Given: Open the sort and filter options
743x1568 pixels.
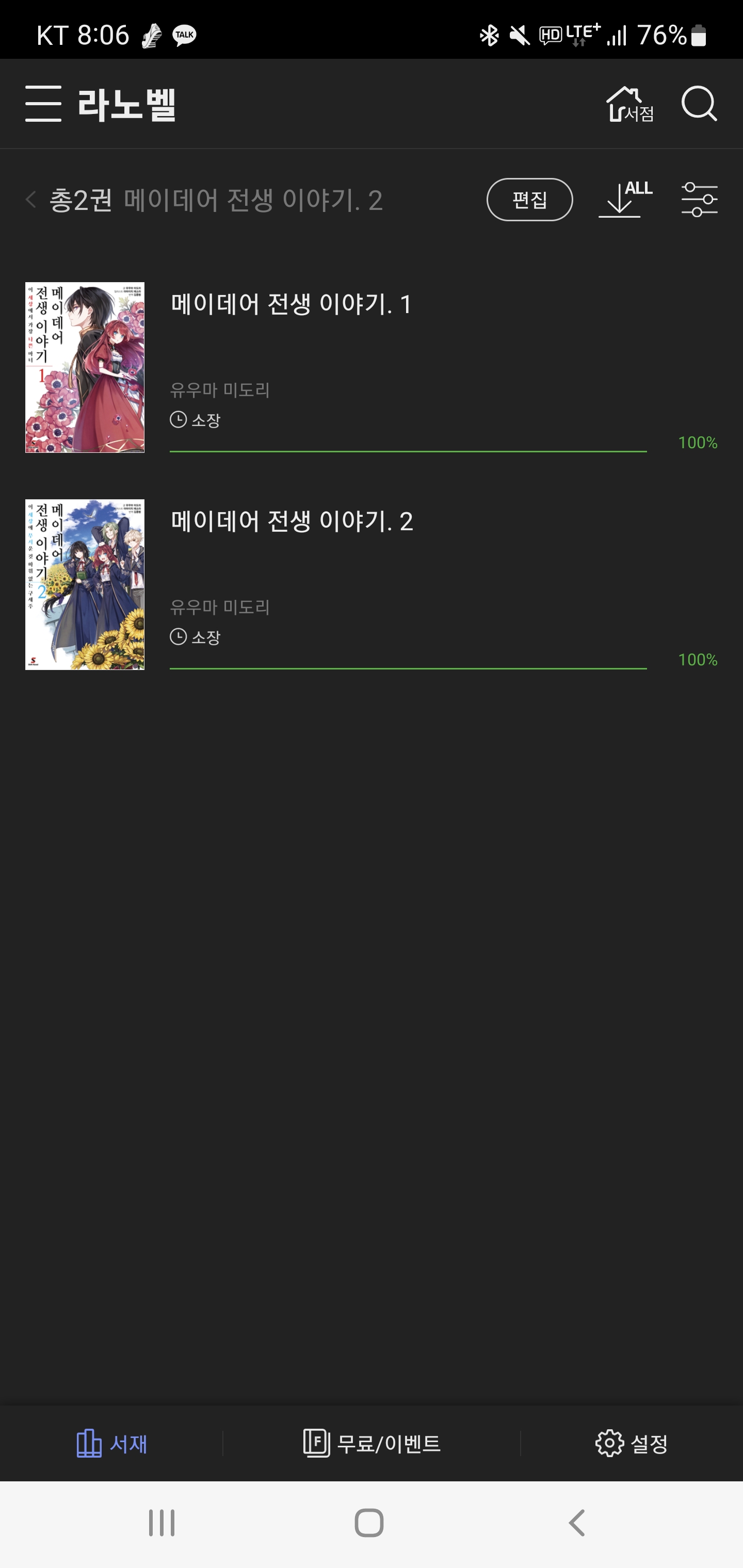Looking at the screenshot, I should (x=699, y=199).
